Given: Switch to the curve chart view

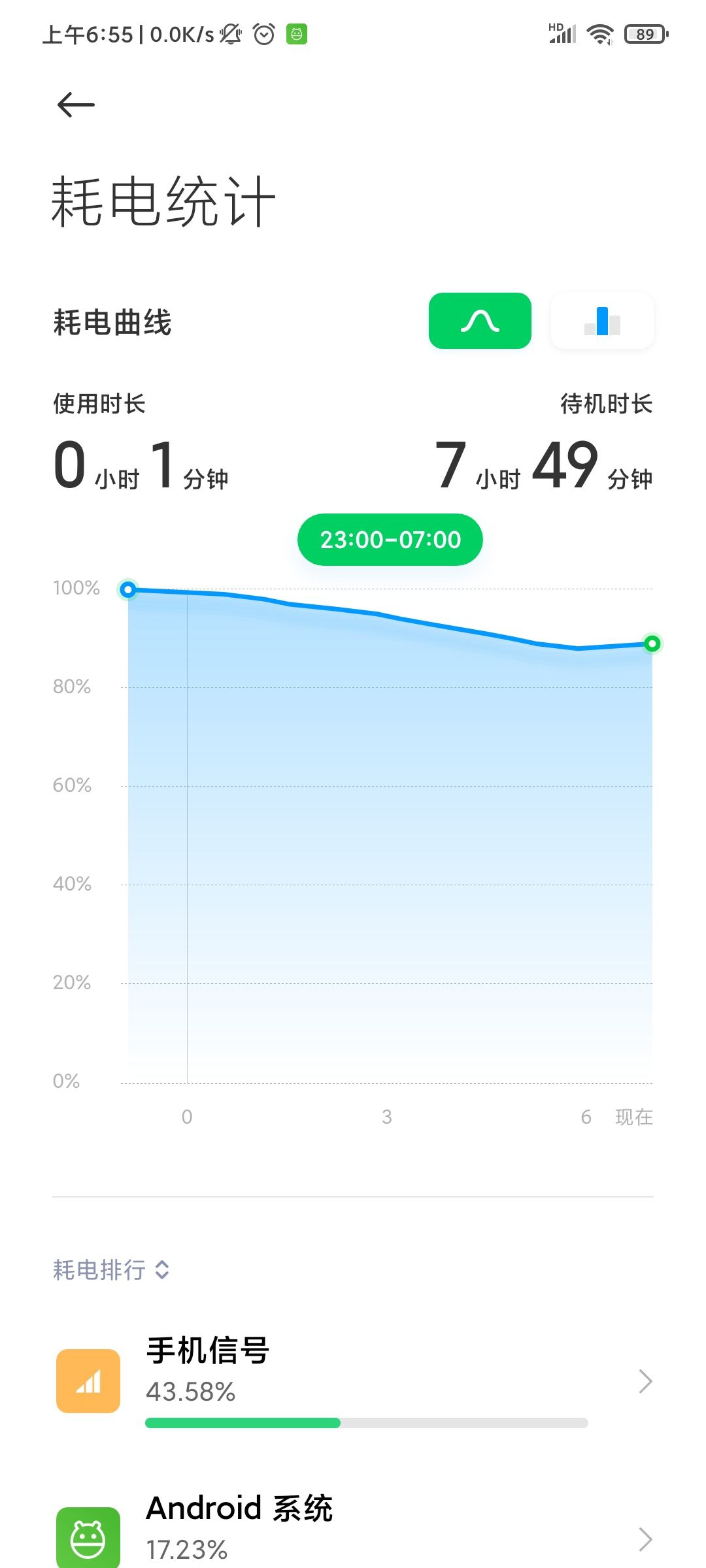Looking at the screenshot, I should (480, 321).
